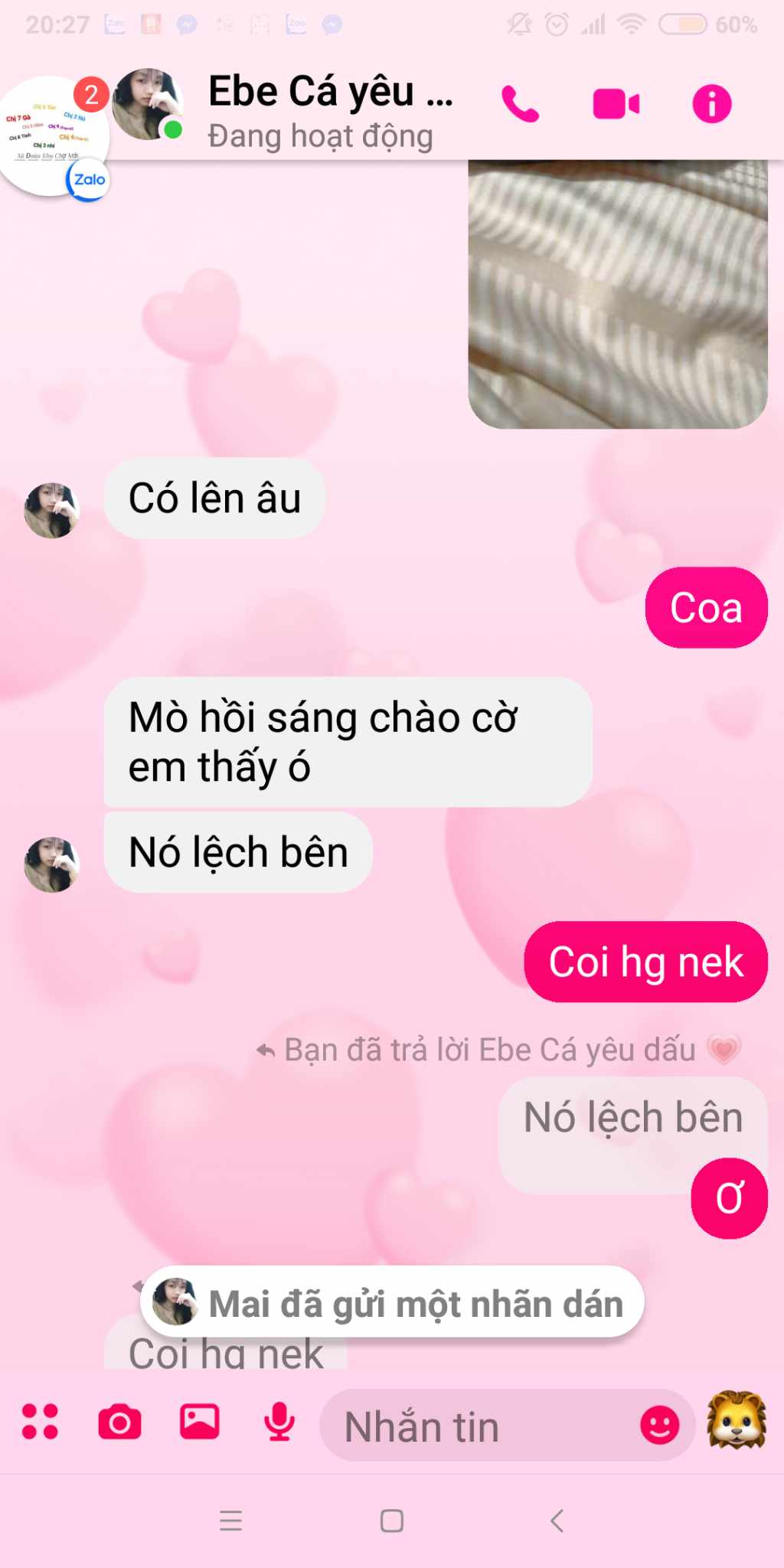Open the more actions four-dot menu

pos(40,1422)
